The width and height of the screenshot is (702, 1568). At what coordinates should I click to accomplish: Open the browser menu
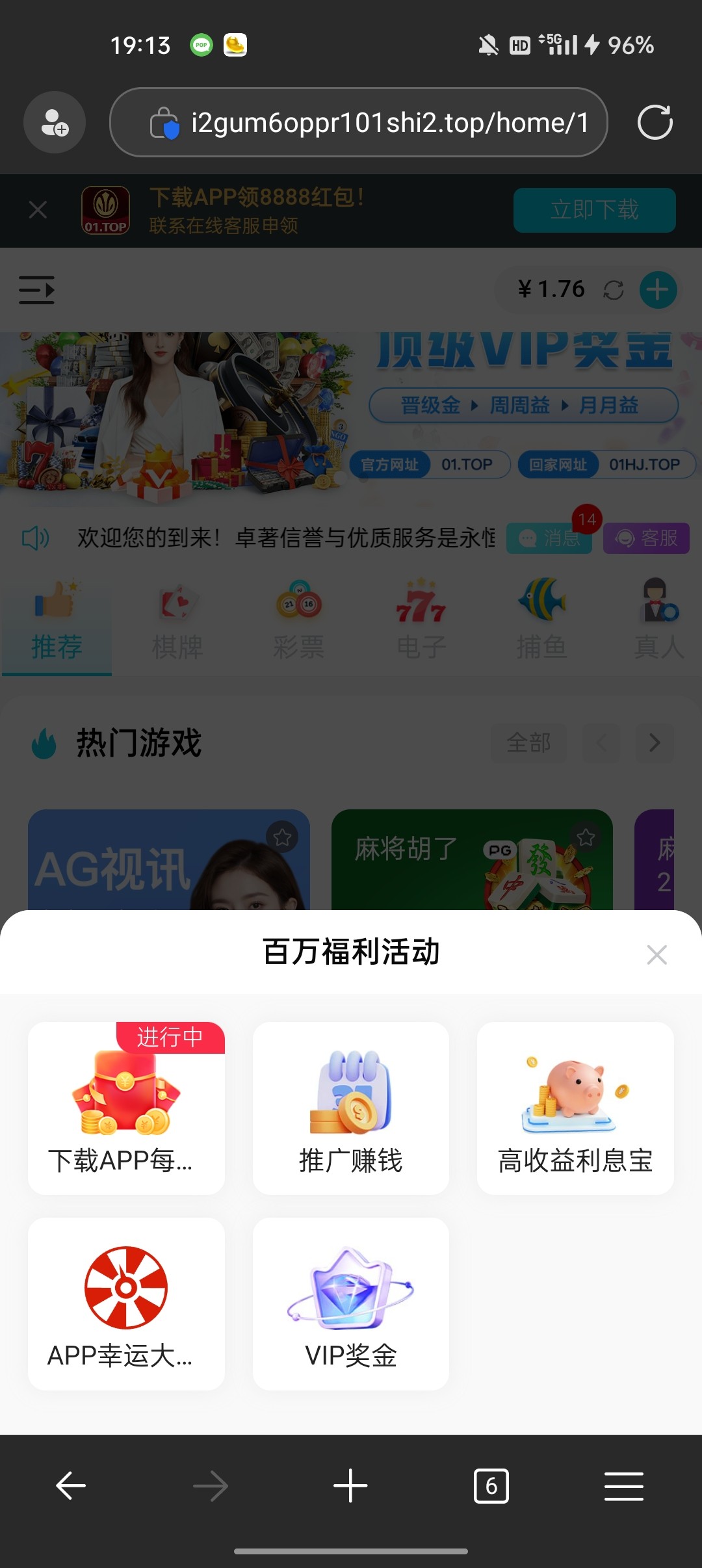pyautogui.click(x=623, y=1486)
